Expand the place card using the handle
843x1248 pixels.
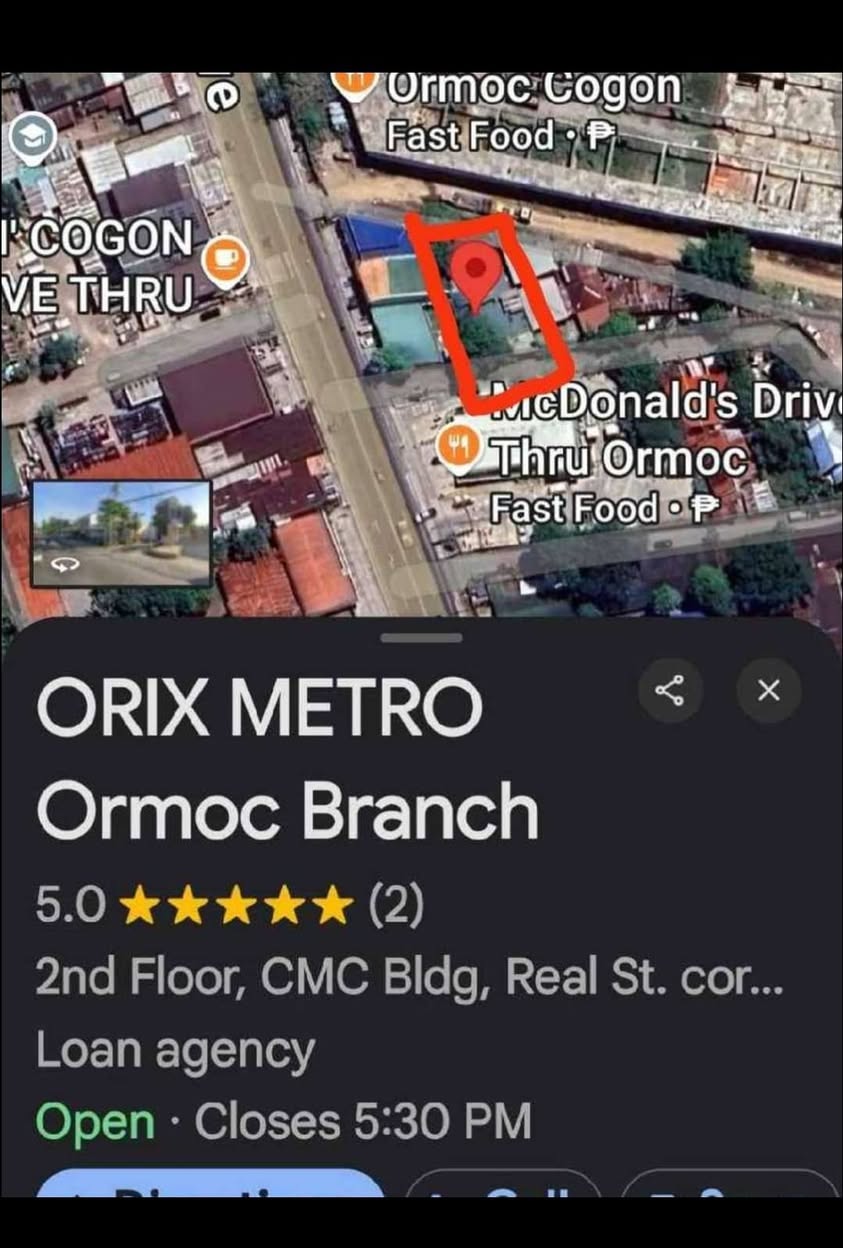(x=421, y=637)
